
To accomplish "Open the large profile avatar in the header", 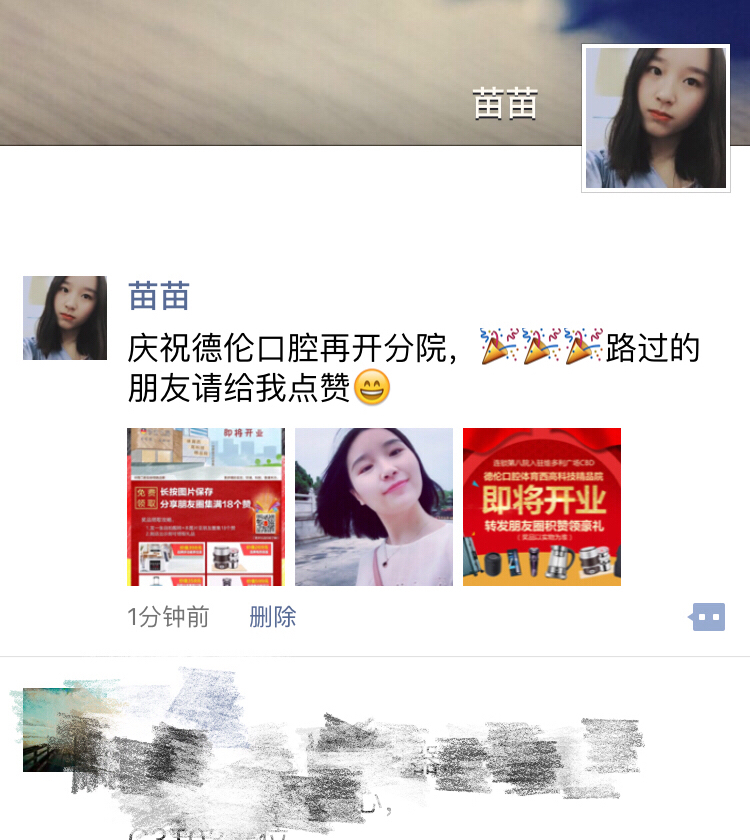I will (656, 118).
